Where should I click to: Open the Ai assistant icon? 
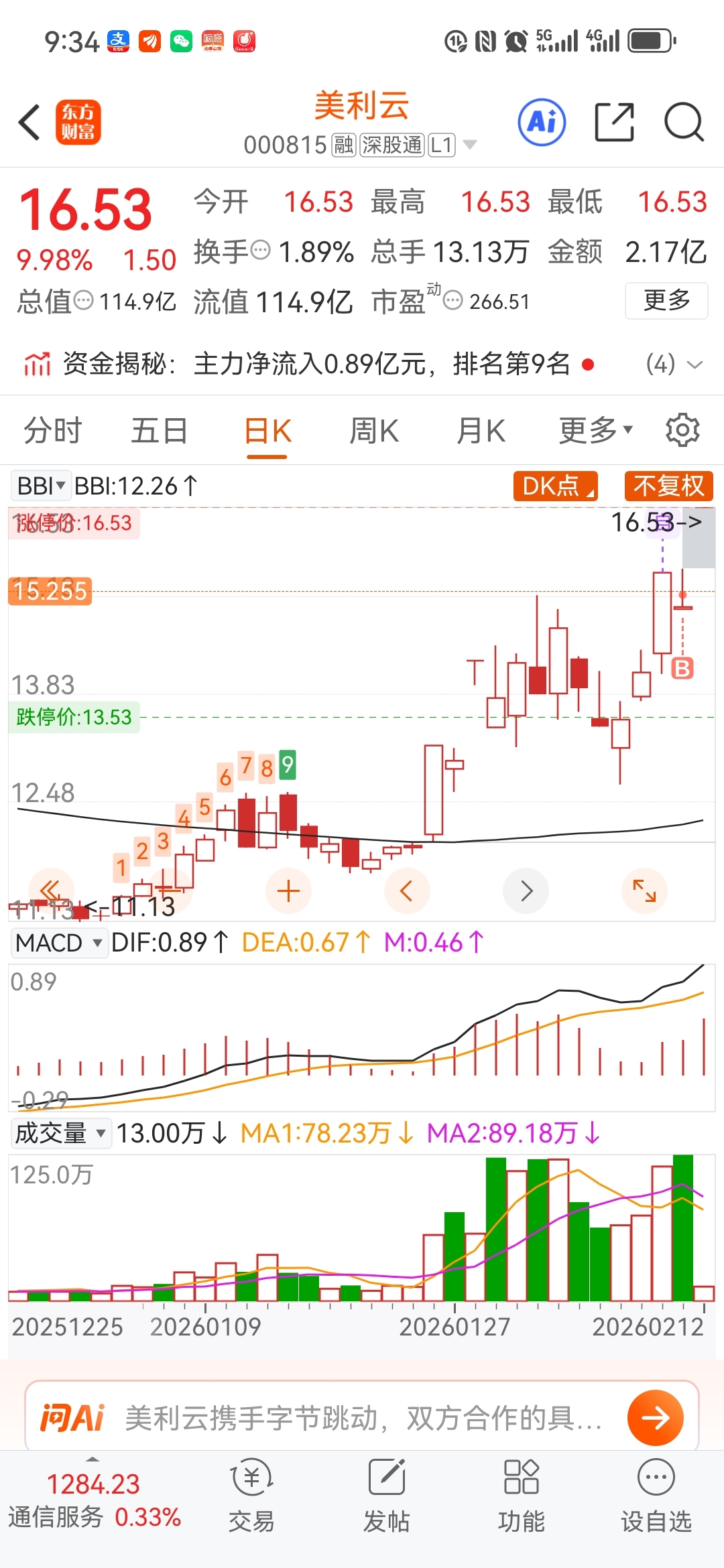[x=542, y=123]
